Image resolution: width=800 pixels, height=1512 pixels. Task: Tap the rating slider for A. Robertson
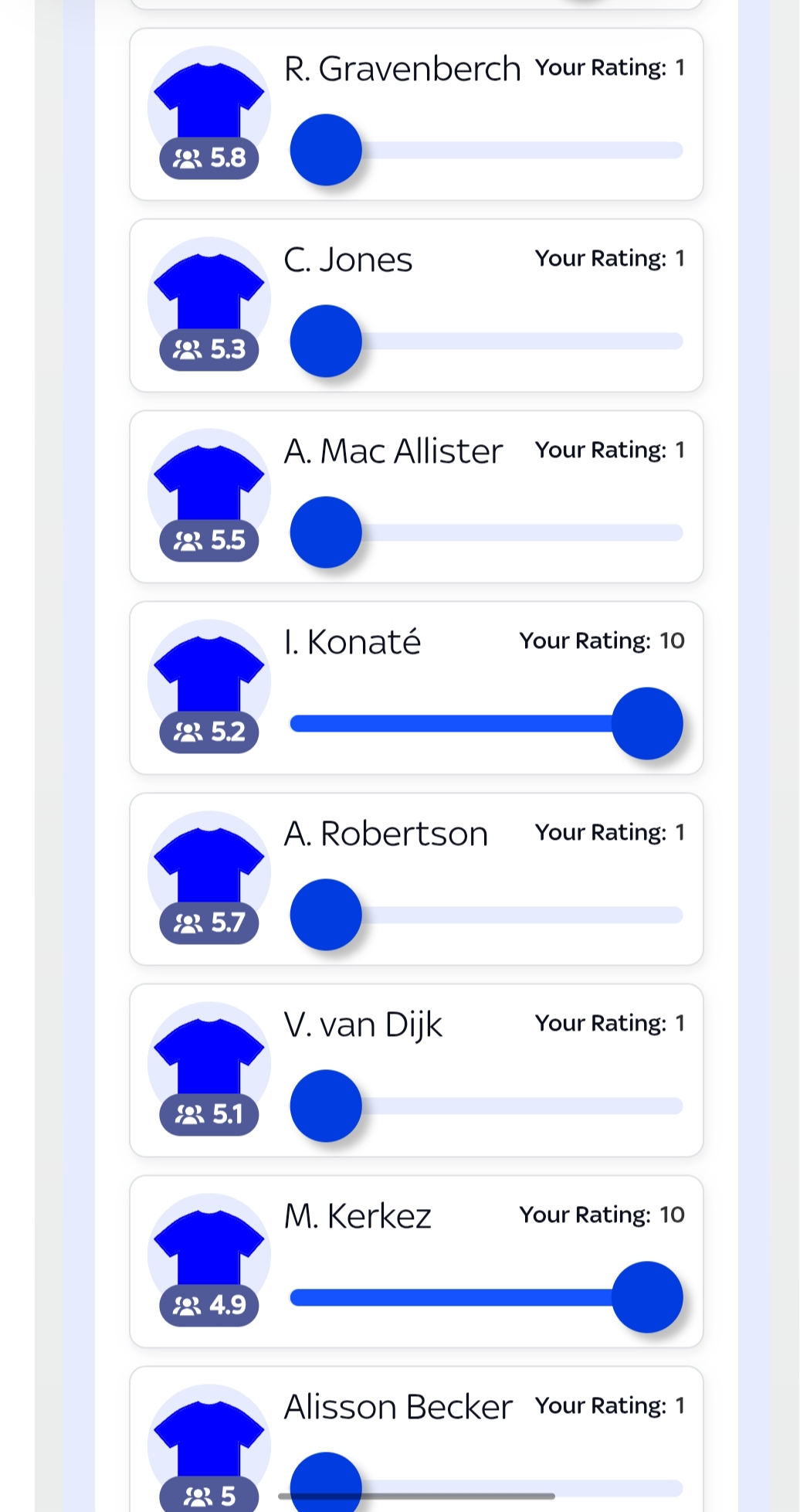pos(486,915)
